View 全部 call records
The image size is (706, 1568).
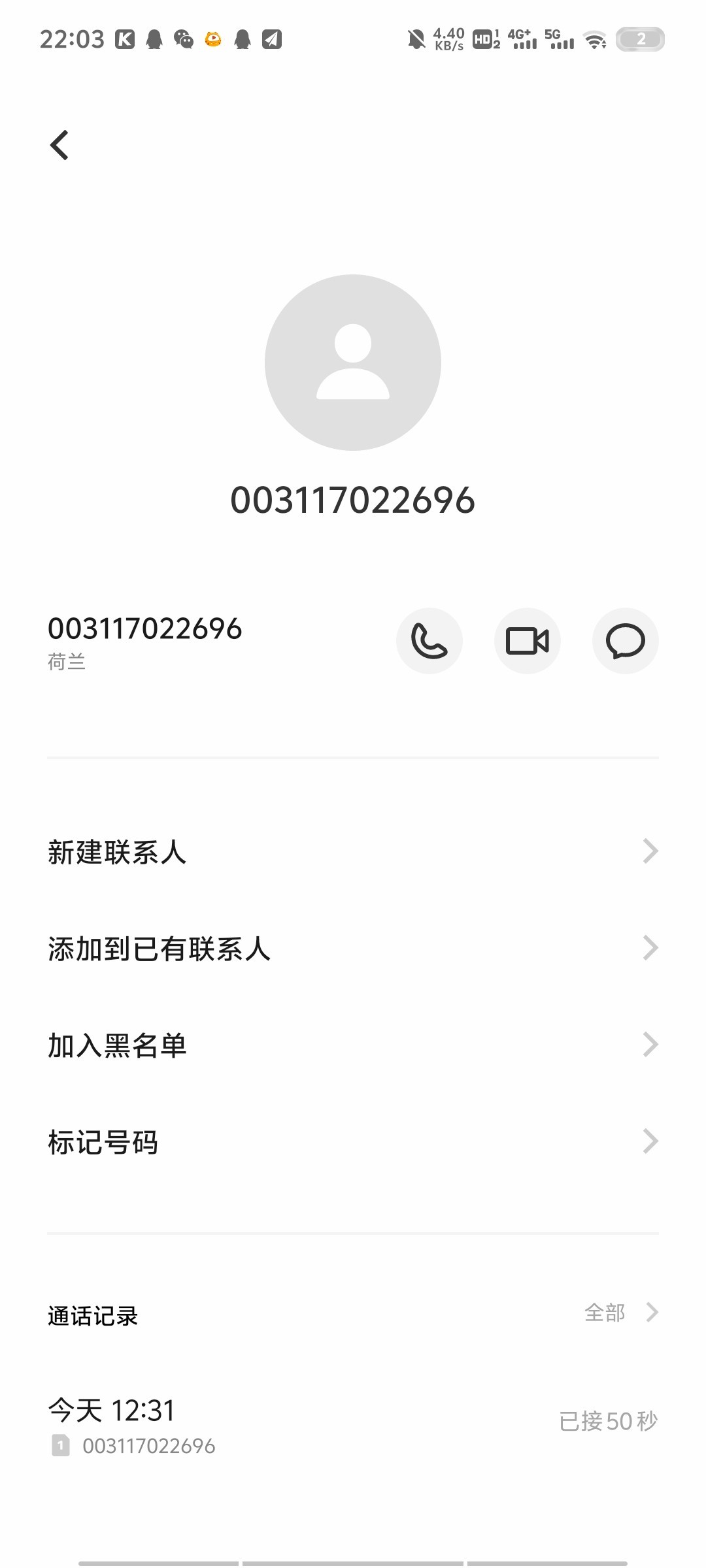tap(621, 1313)
